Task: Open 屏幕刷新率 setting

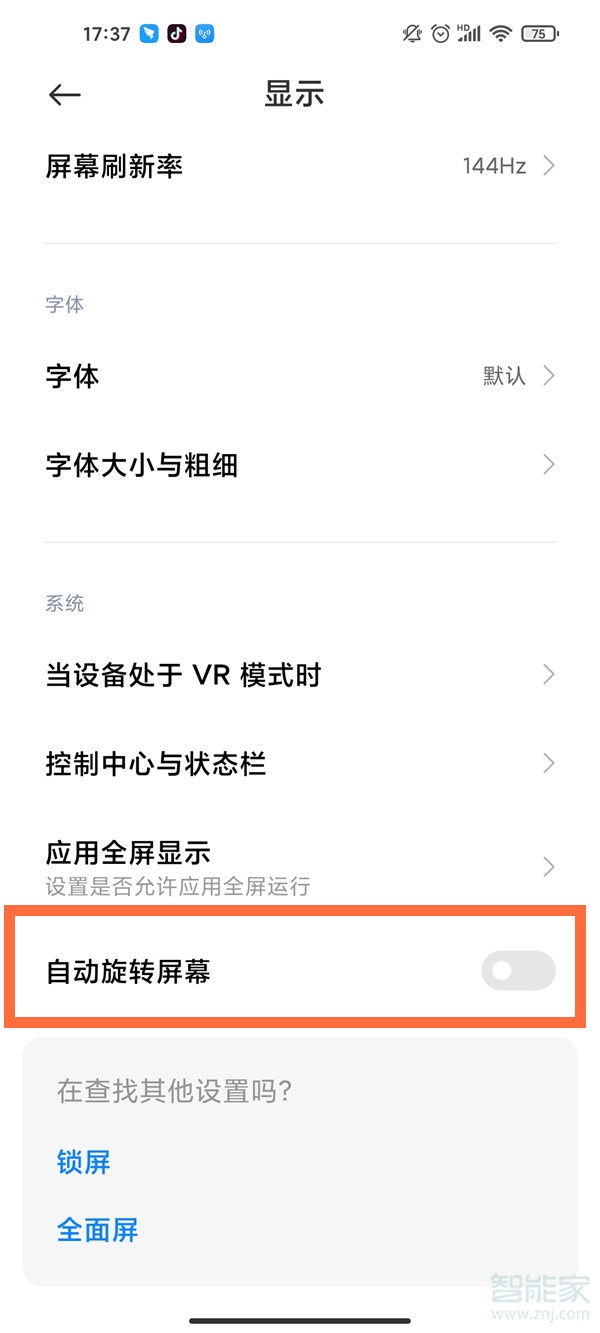Action: coord(300,166)
